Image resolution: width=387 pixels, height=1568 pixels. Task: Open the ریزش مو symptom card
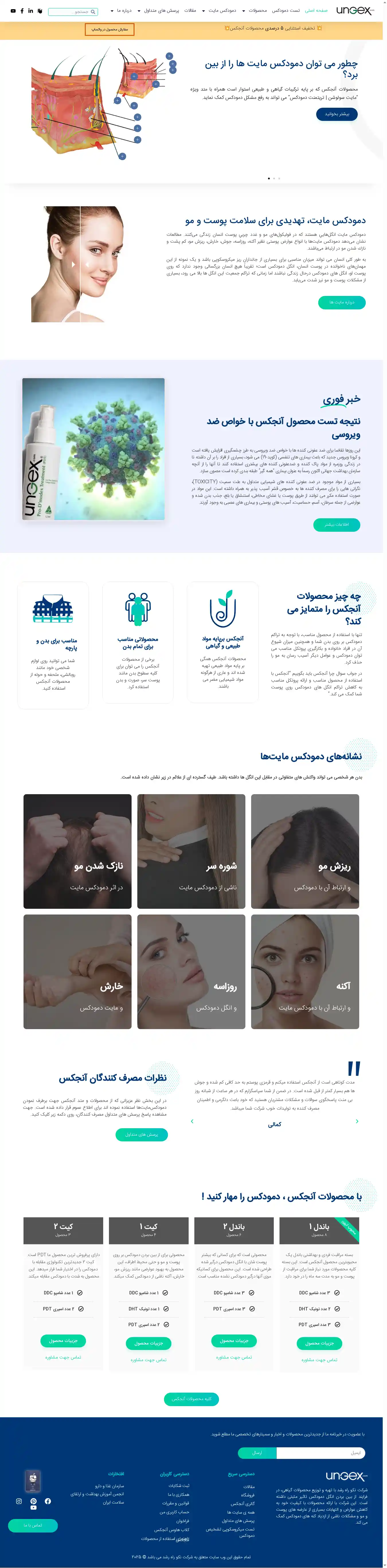coord(305,851)
